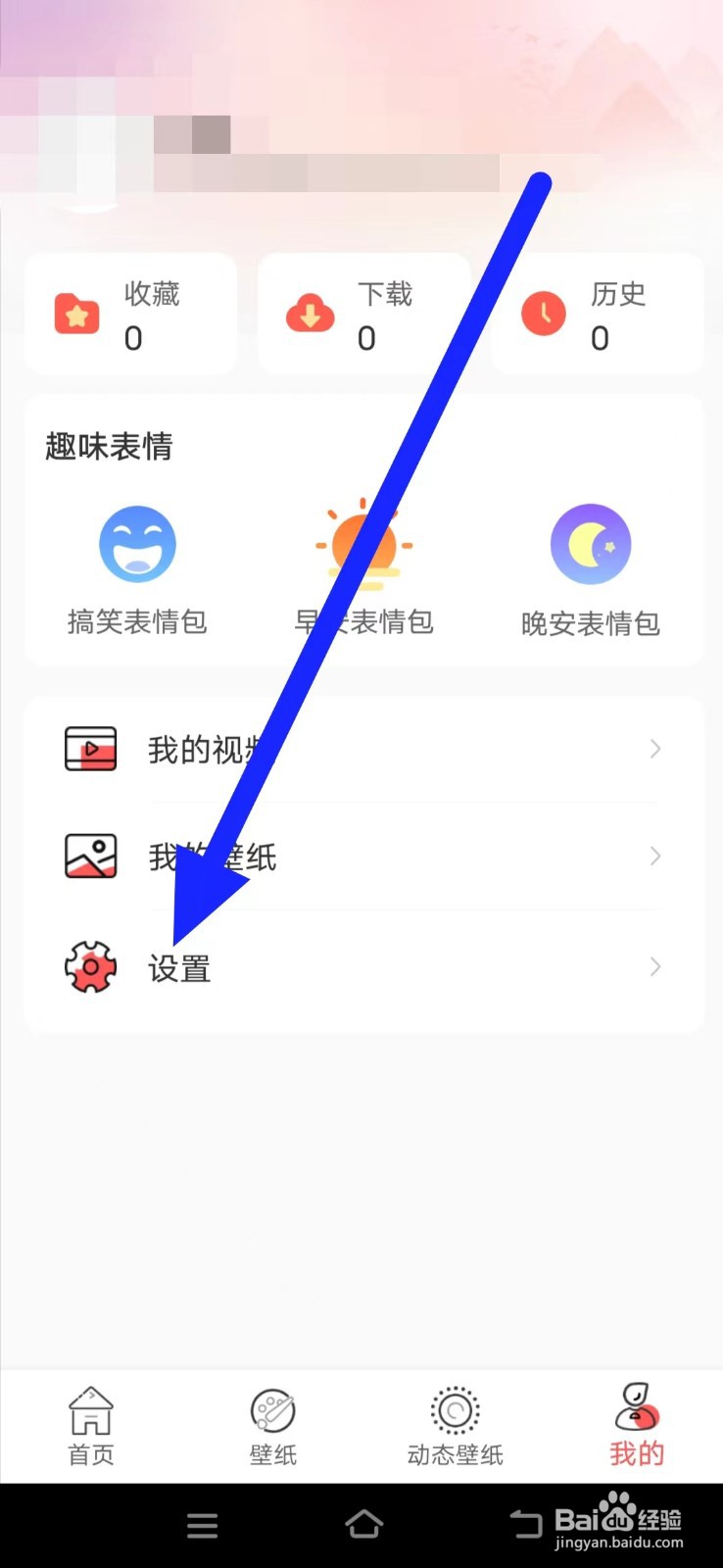Image resolution: width=723 pixels, height=1568 pixels.
Task: Tap the 我的壁纸 picture icon
Action: point(90,856)
